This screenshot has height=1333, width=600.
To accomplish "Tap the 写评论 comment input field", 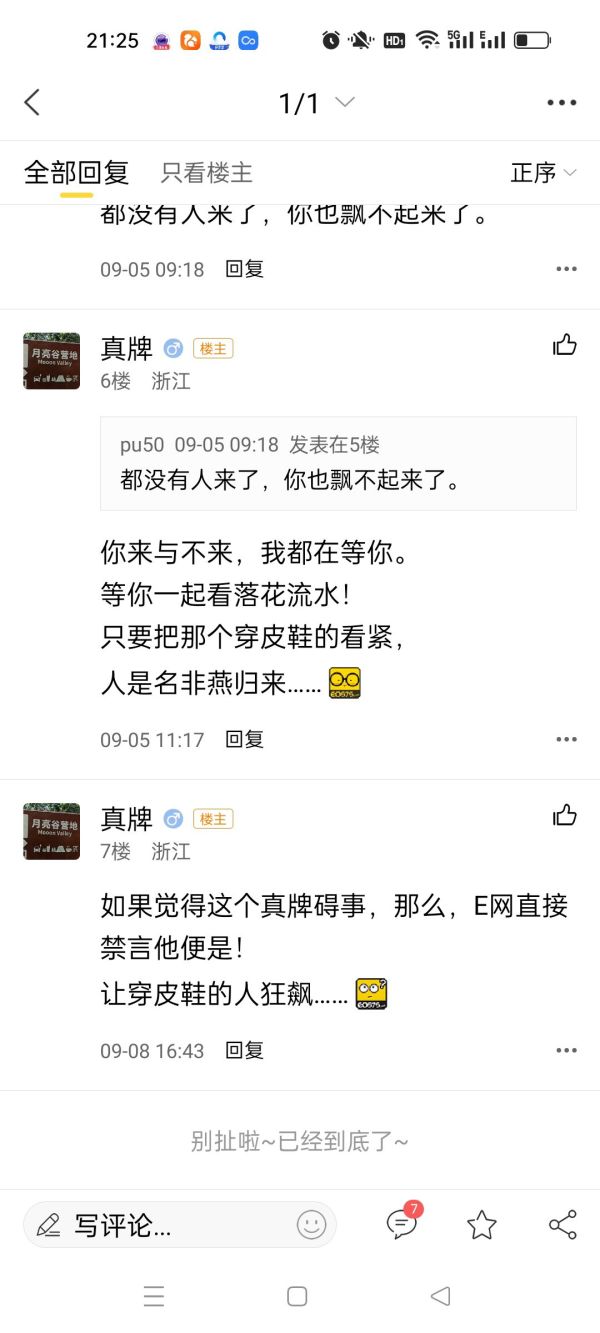I will tap(180, 1225).
